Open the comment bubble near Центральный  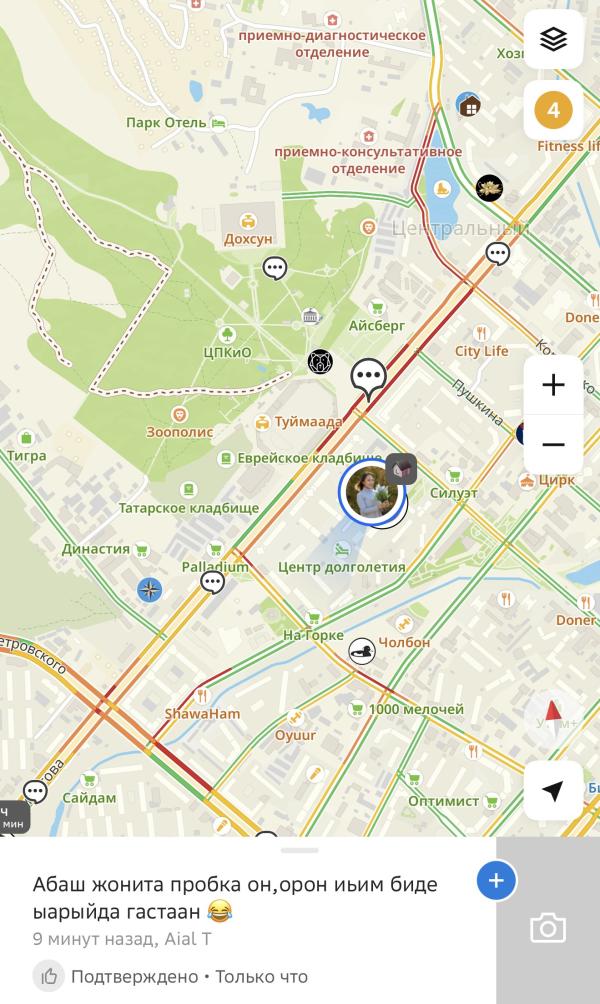tap(498, 254)
